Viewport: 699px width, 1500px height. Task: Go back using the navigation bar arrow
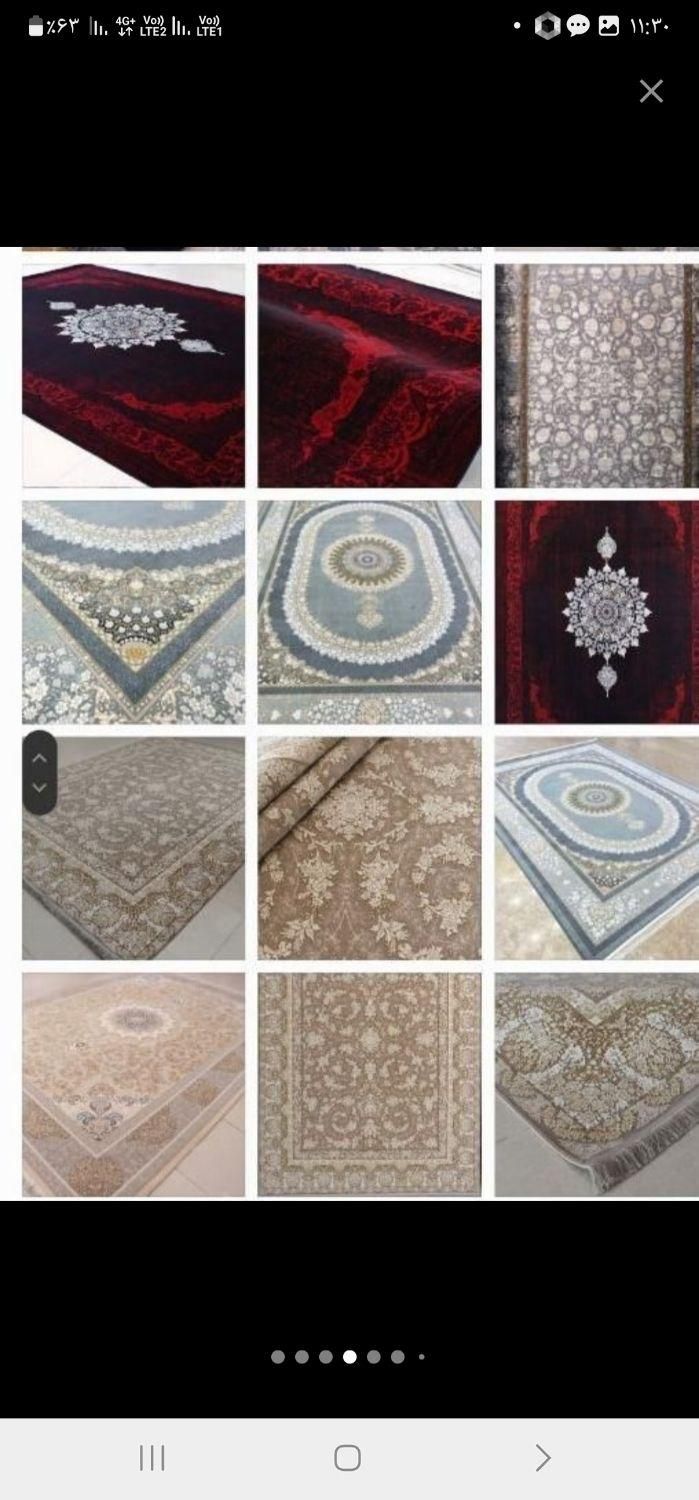click(x=542, y=1458)
